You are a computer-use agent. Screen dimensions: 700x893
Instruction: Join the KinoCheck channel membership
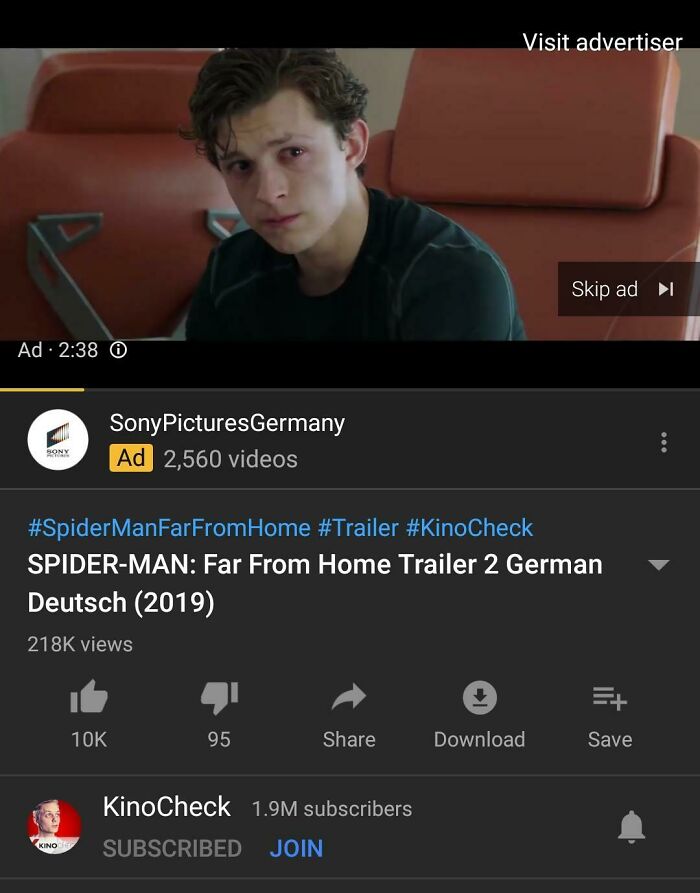coord(296,848)
